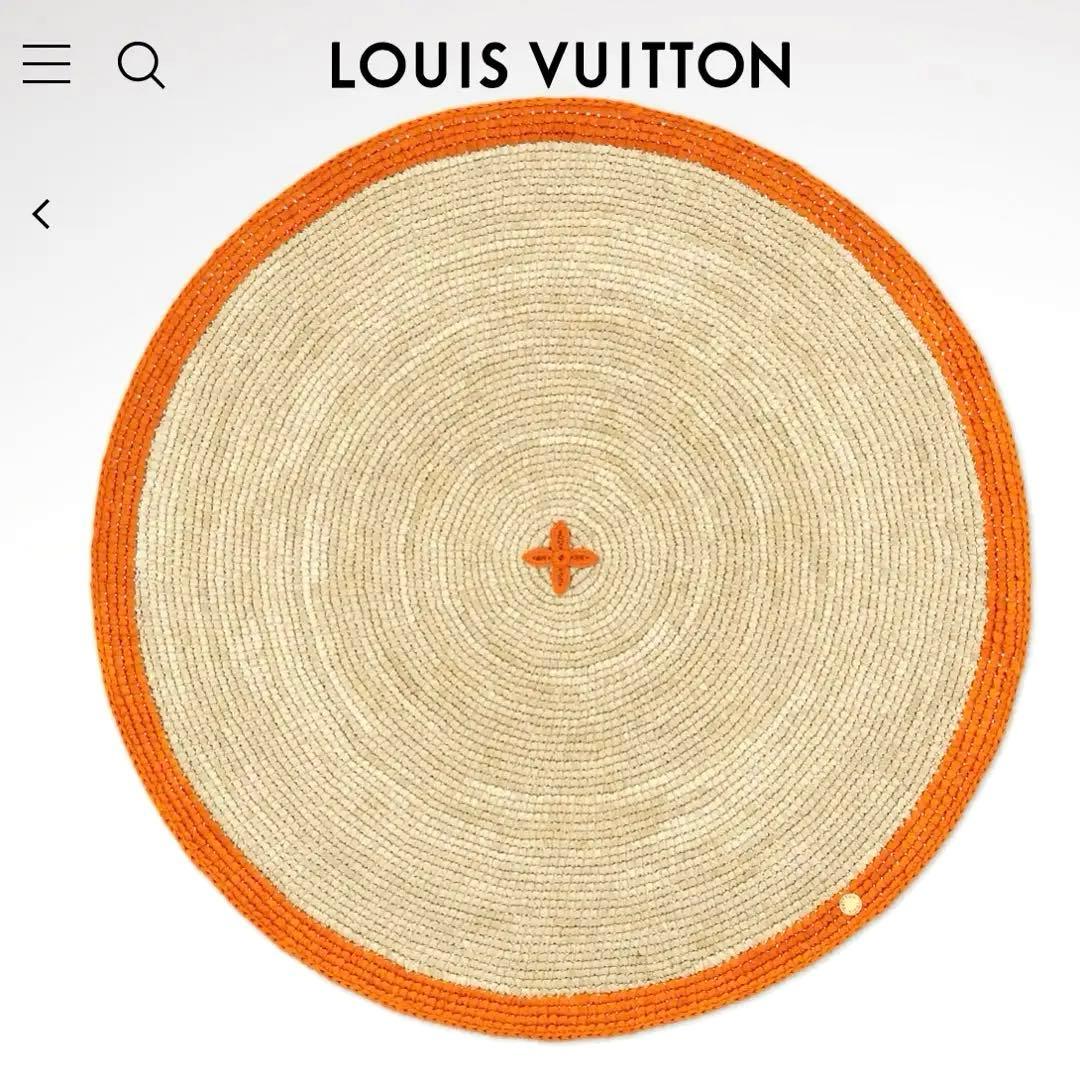The height and width of the screenshot is (1080, 1080).
Task: Open the search magnifier
Action: [140, 65]
